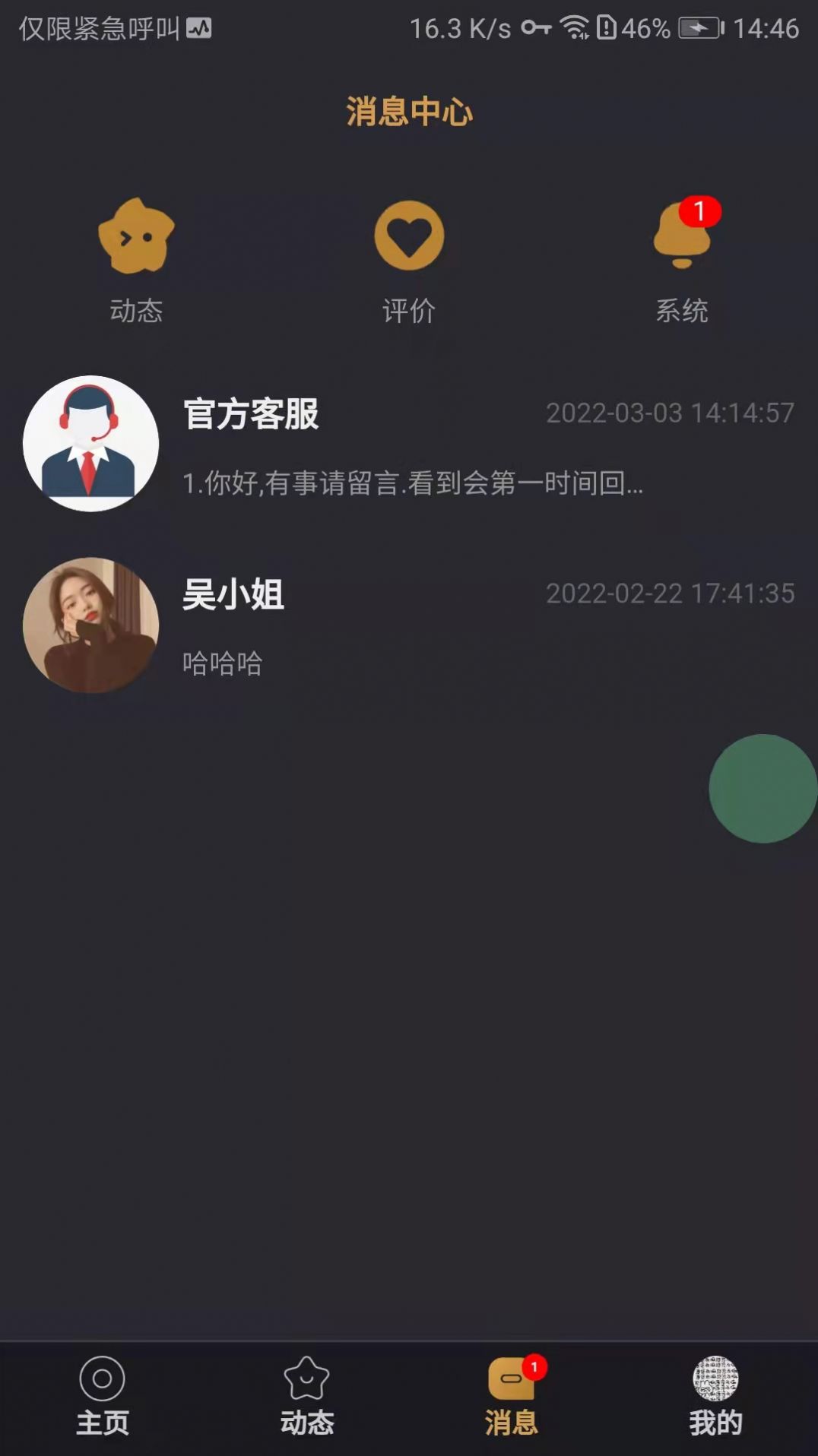Open conversation with 官方客服
The image size is (818, 1456).
click(380, 444)
